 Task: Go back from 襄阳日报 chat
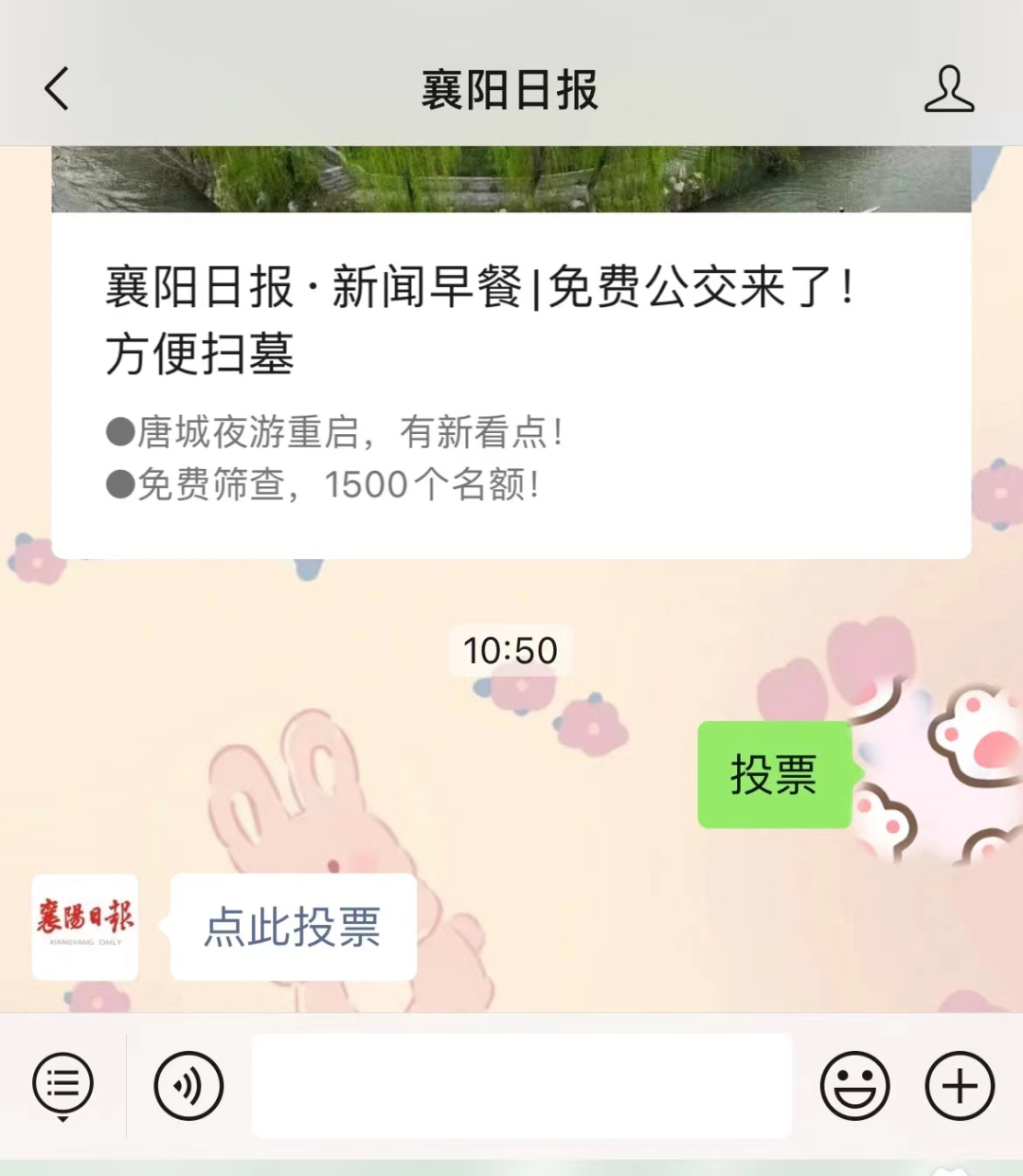(58, 90)
